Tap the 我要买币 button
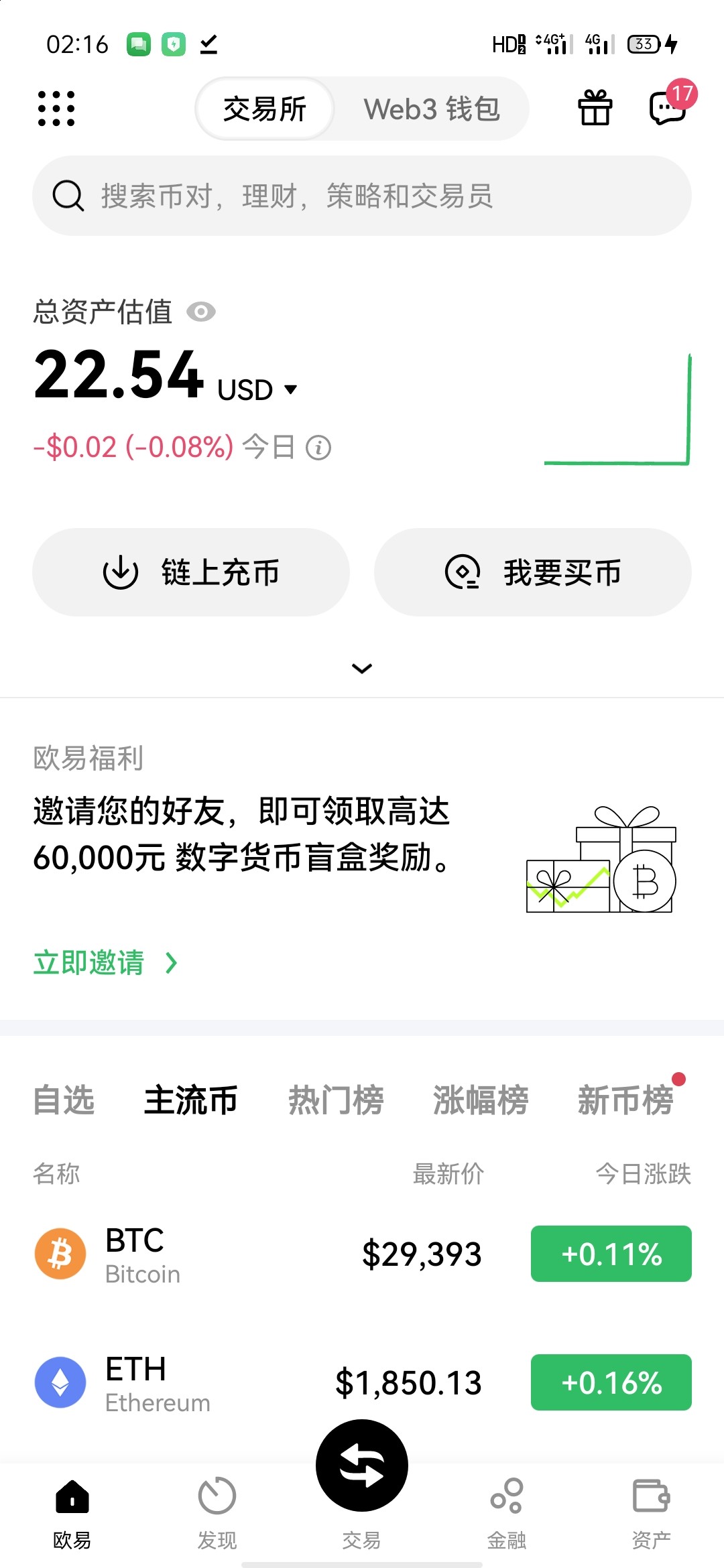The height and width of the screenshot is (1568, 724). (533, 572)
